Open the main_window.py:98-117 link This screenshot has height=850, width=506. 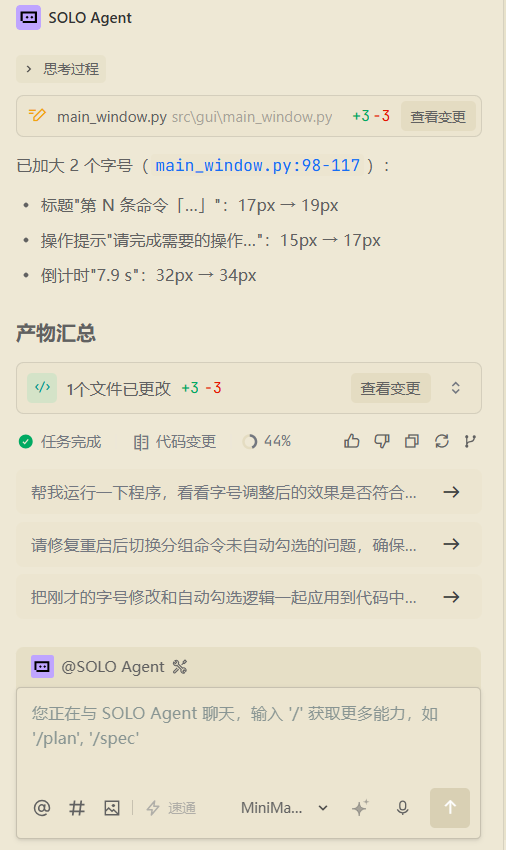(x=258, y=165)
